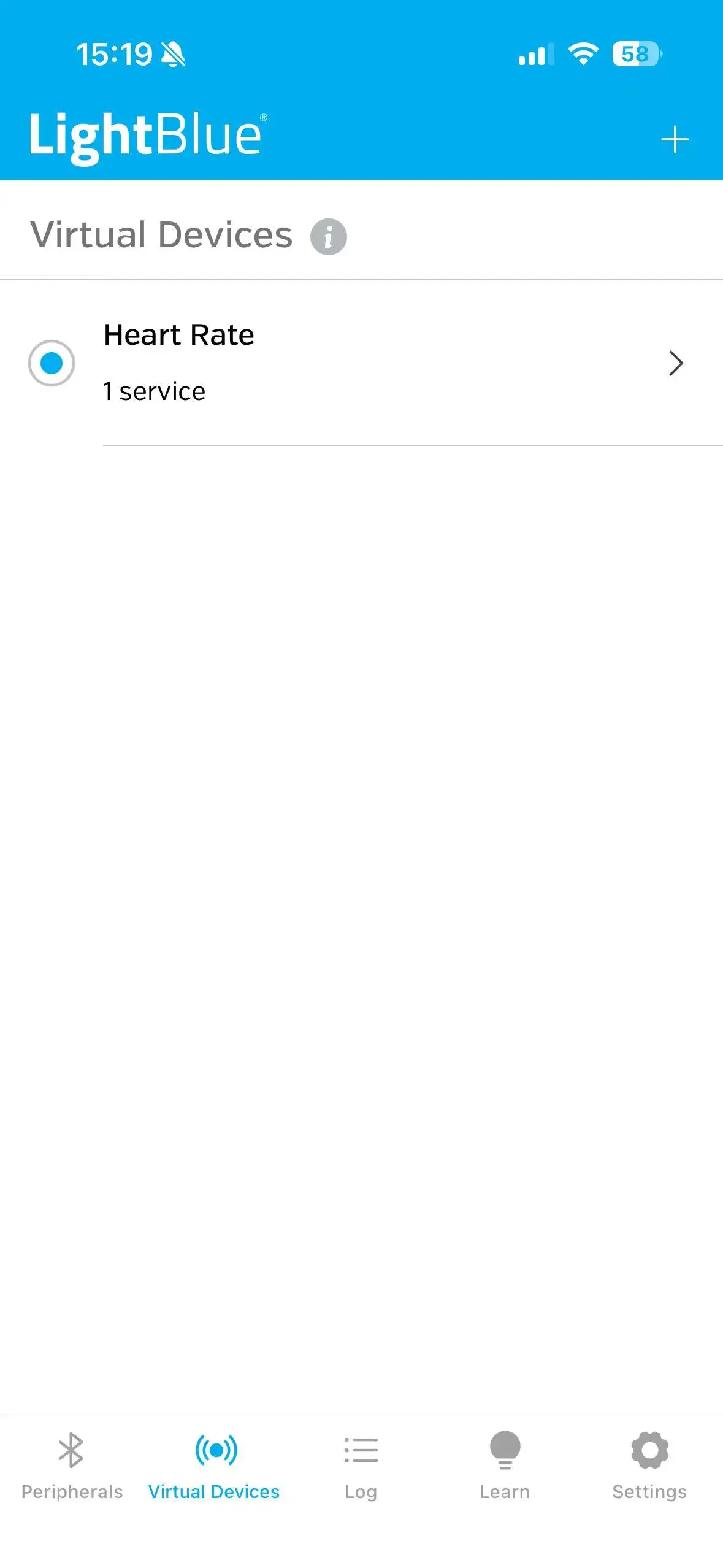Toggle the Heart Rate radio button

pos(52,363)
